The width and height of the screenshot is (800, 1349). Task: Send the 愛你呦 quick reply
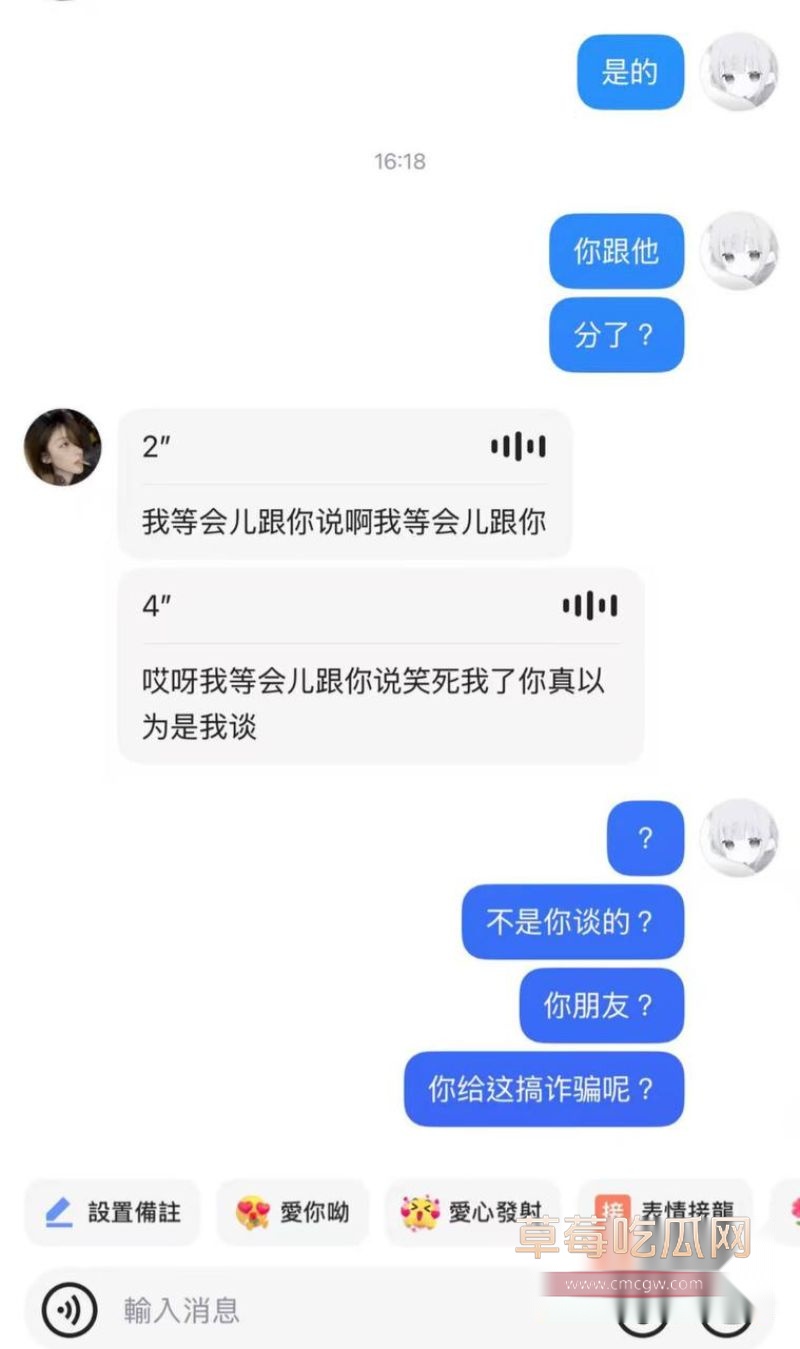coord(292,1212)
